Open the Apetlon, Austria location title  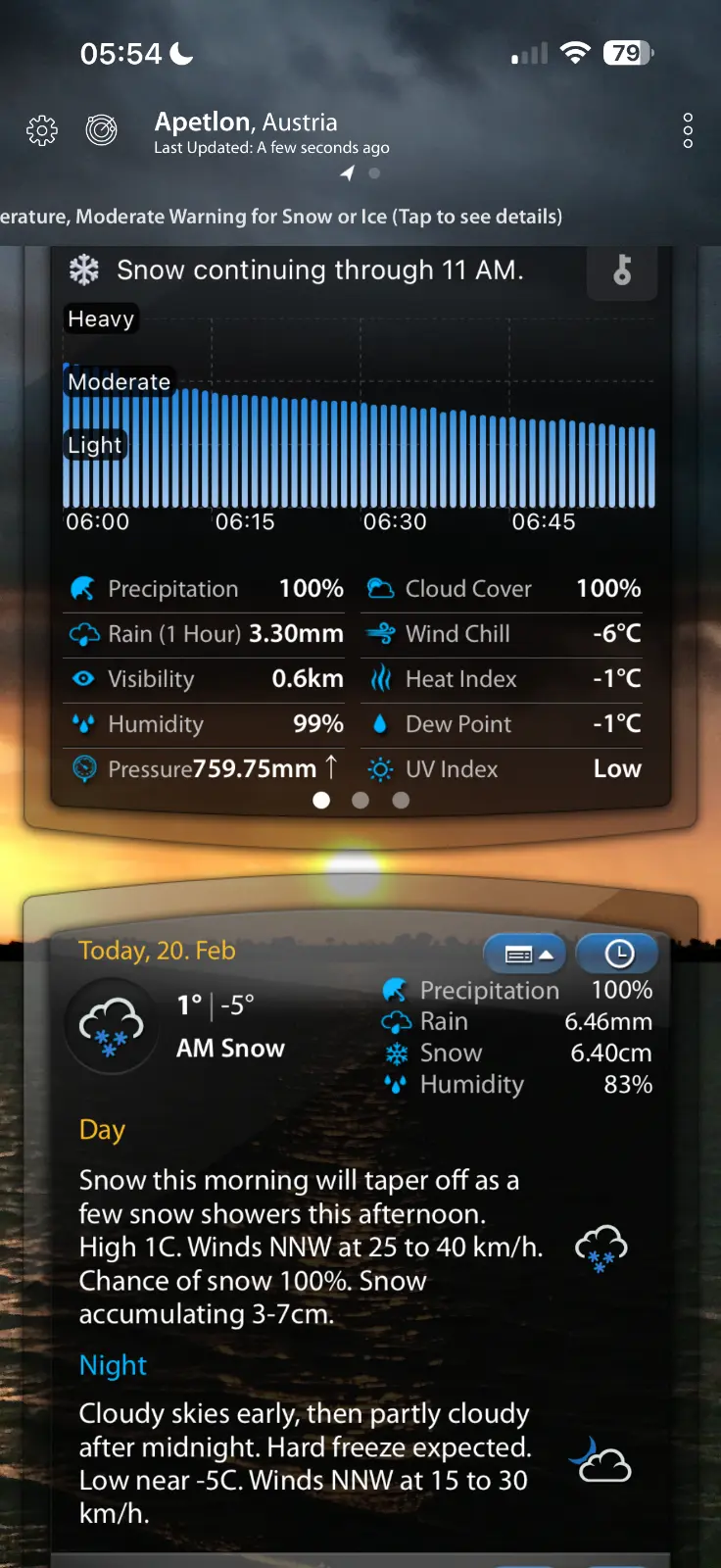coord(247,122)
